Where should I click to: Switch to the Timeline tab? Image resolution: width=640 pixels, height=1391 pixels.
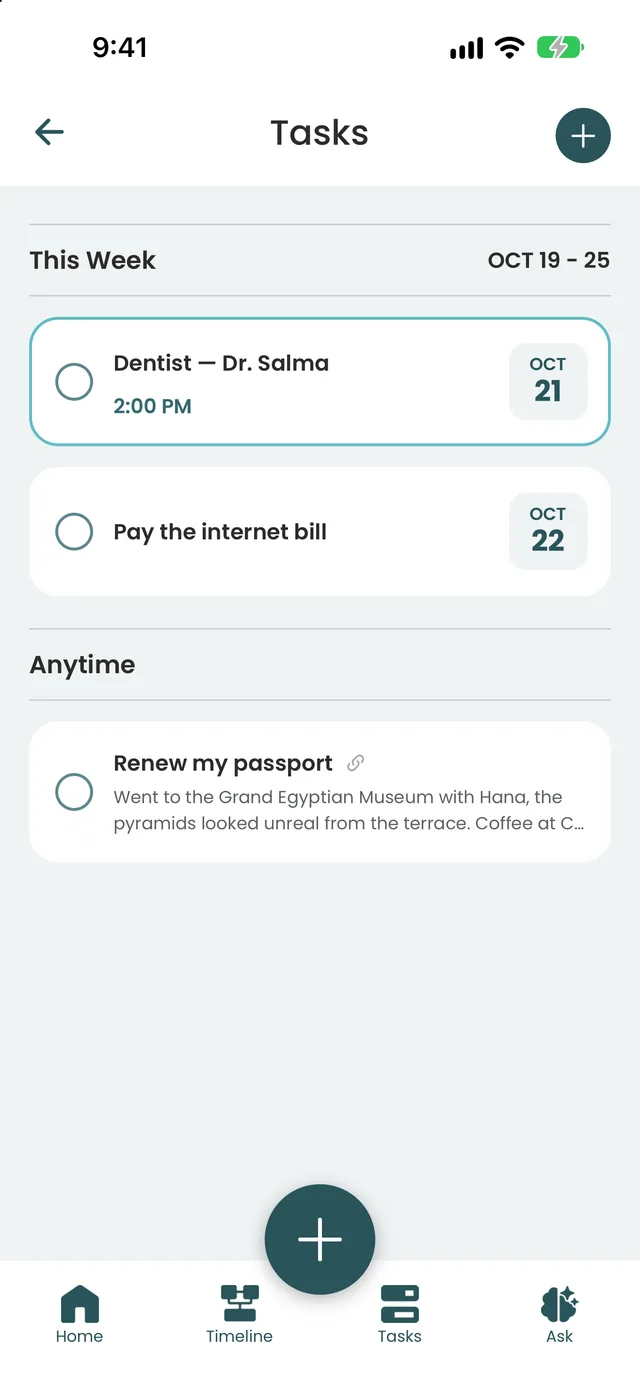[x=240, y=1314]
